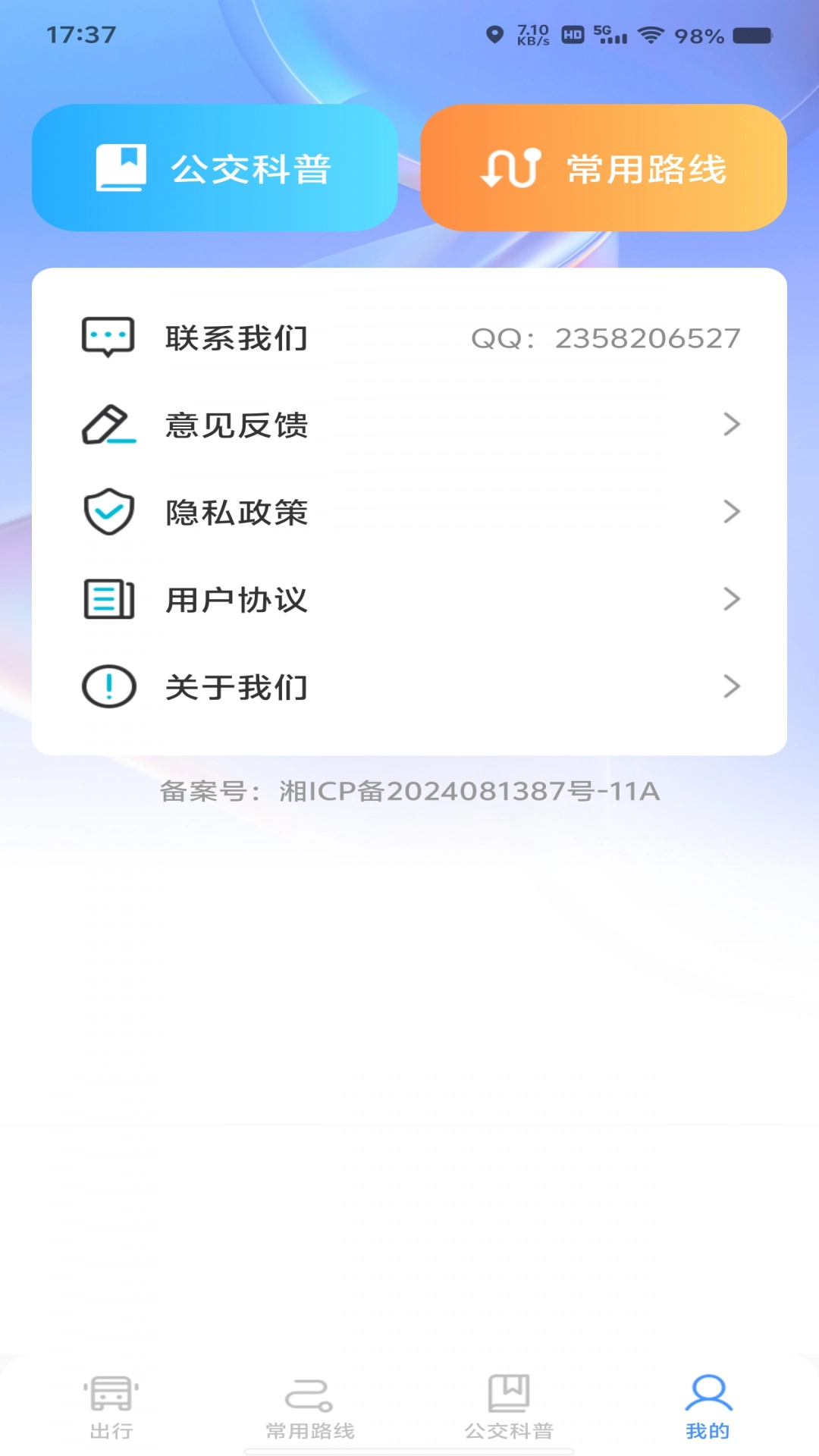Click the ICP 备案号 text

tap(409, 791)
